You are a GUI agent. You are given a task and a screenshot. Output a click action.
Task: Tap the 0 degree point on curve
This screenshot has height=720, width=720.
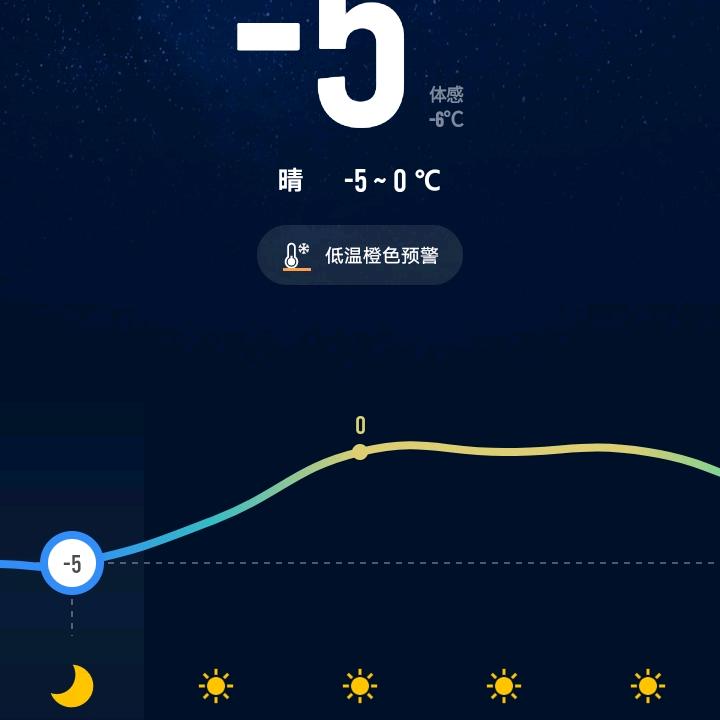tap(360, 452)
